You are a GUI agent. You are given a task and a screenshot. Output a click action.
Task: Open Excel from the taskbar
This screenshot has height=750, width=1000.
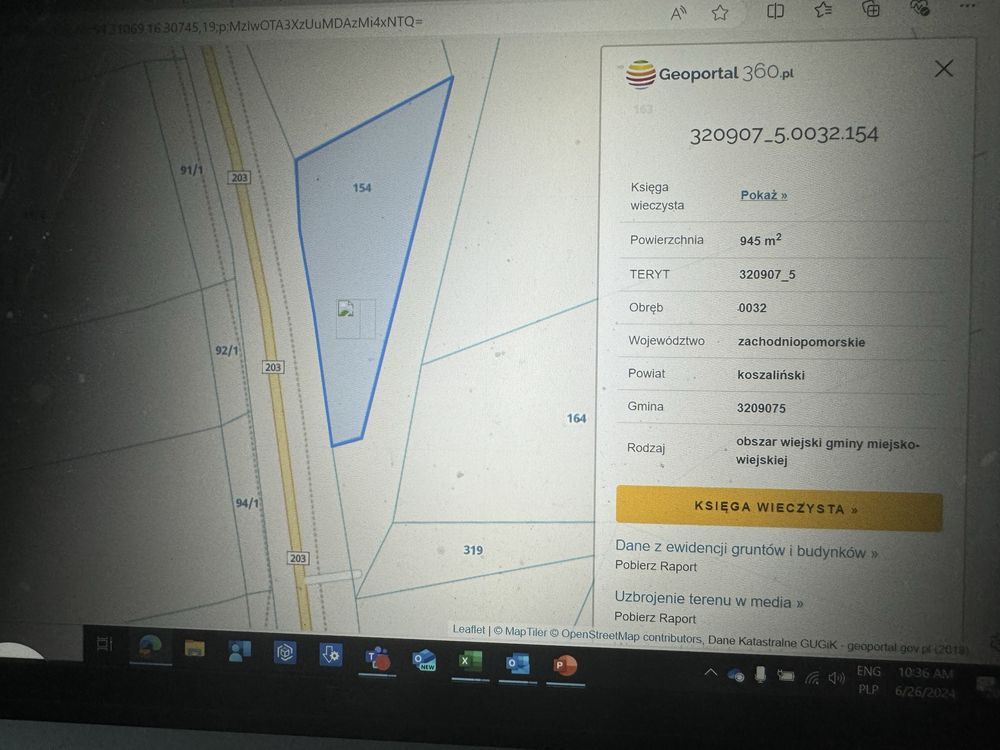click(469, 661)
